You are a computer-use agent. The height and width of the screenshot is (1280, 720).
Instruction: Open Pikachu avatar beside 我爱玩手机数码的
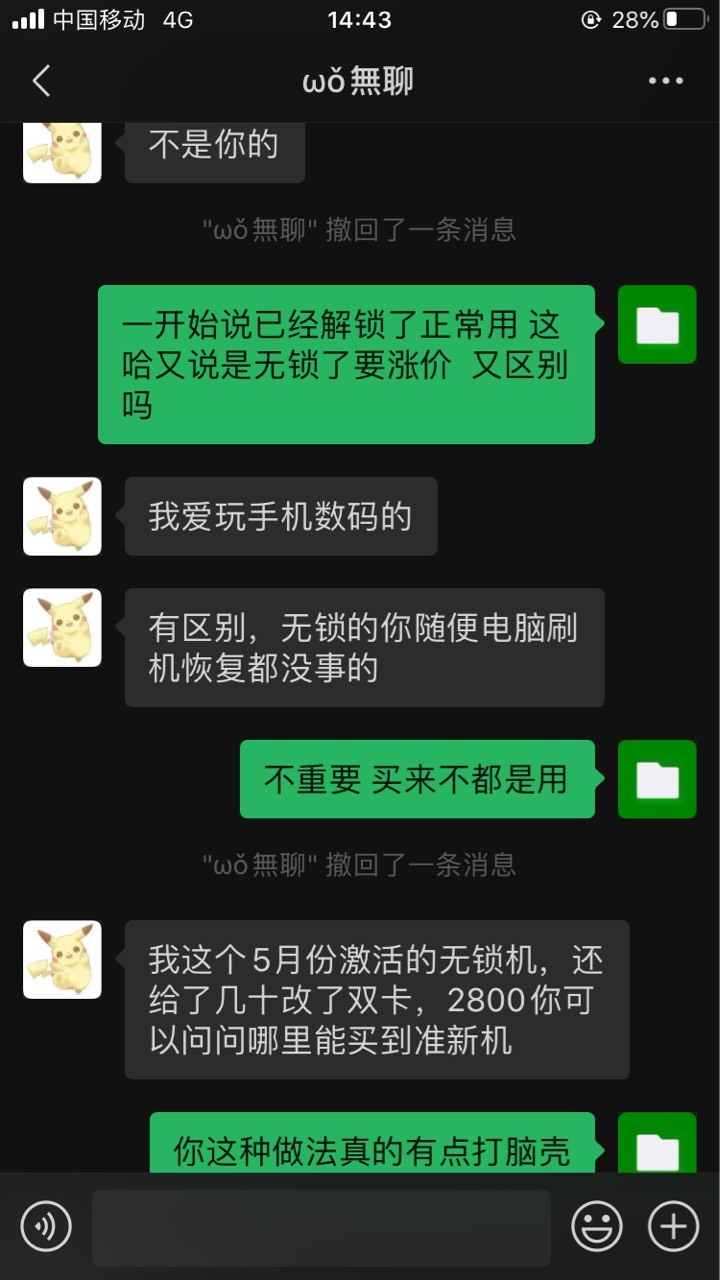(x=62, y=516)
